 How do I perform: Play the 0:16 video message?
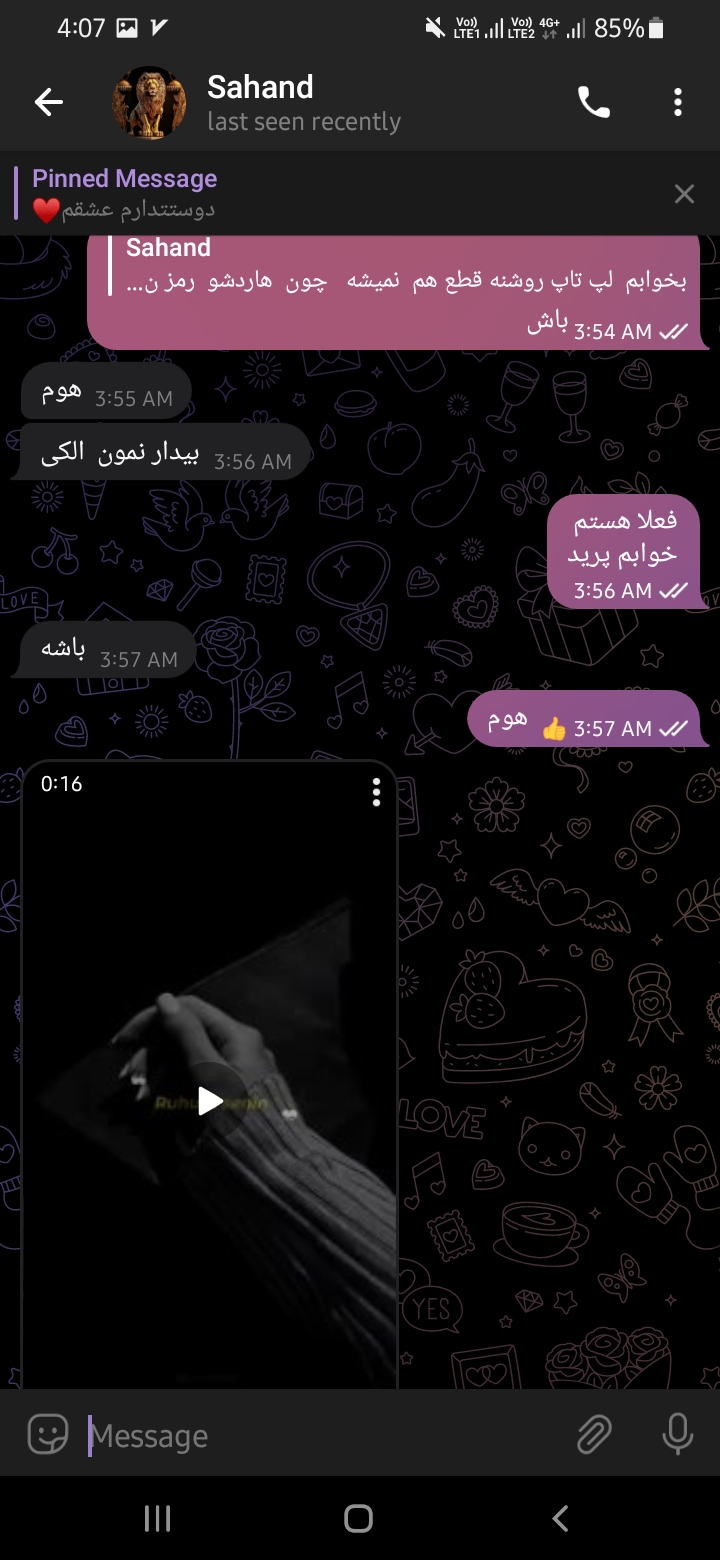point(210,1101)
